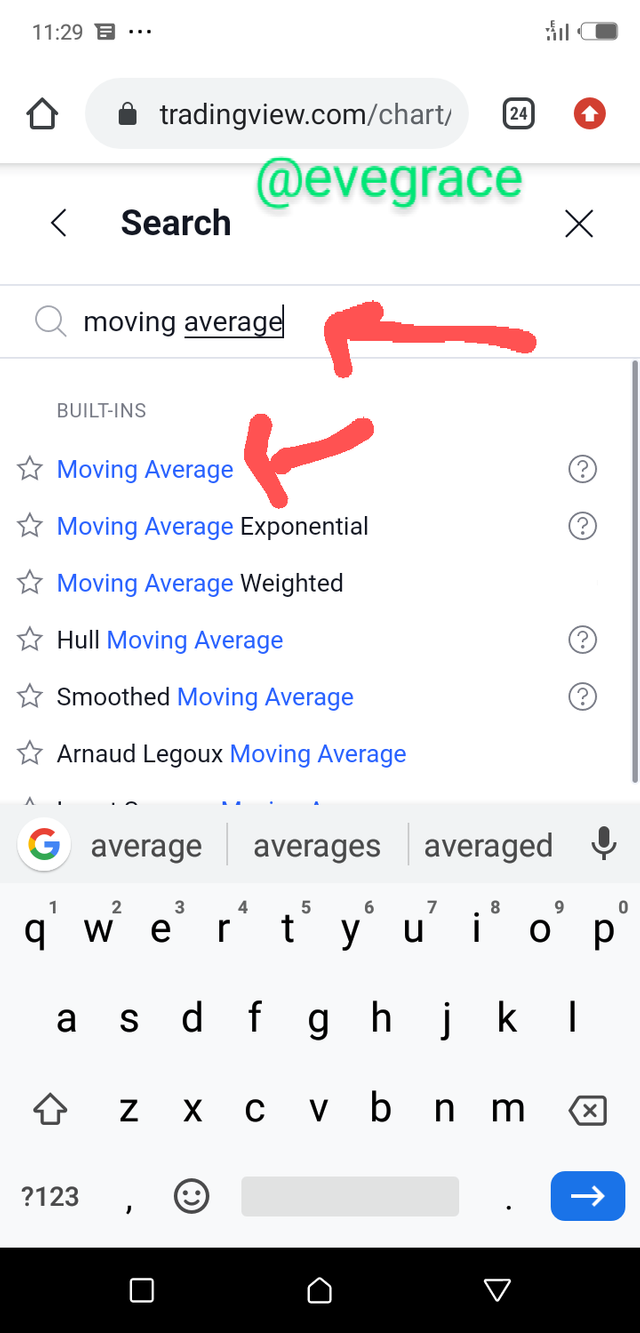Open the tab switcher showing 24
The height and width of the screenshot is (1333, 640).
point(518,115)
